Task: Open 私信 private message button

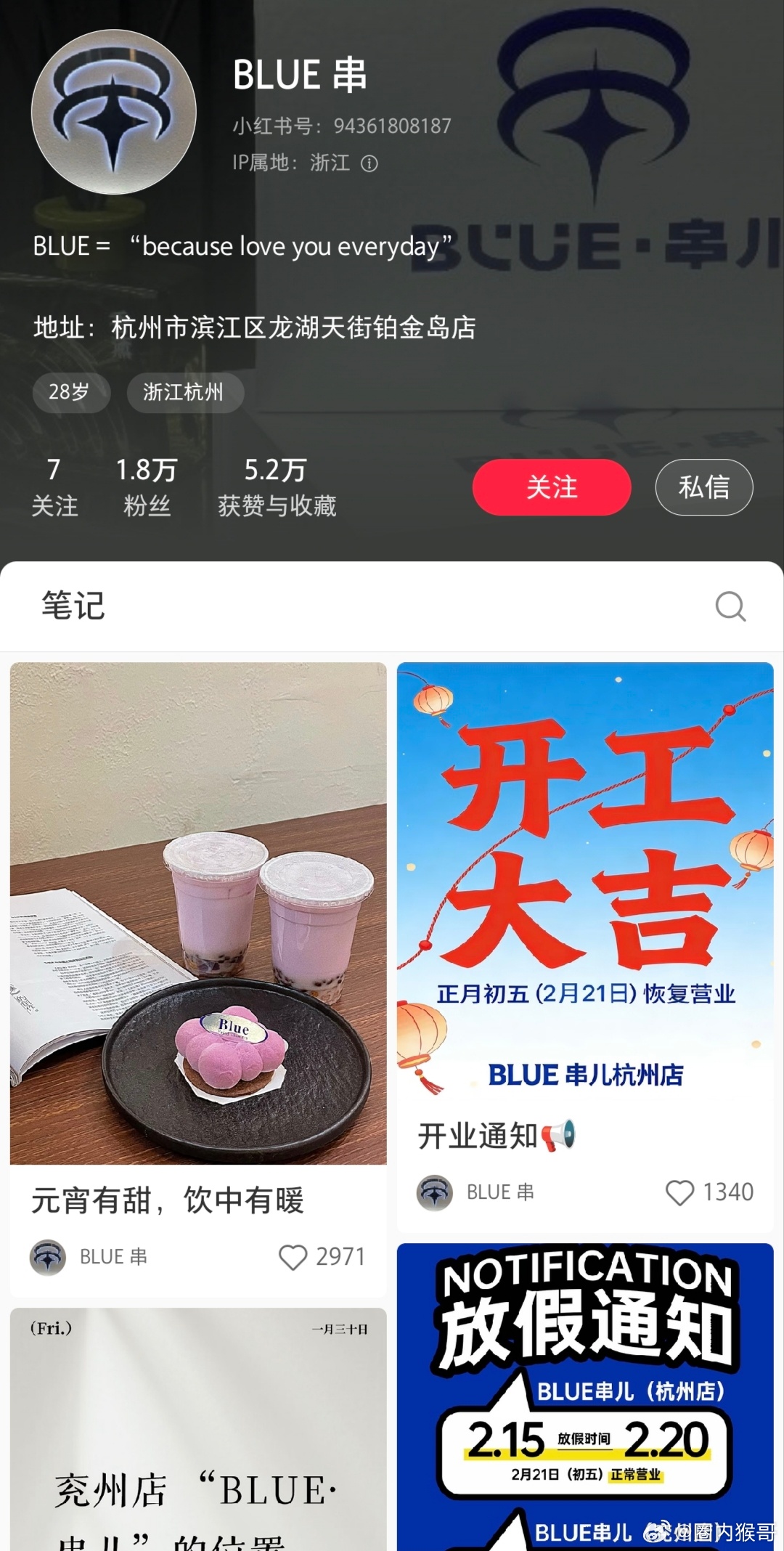Action: (703, 487)
